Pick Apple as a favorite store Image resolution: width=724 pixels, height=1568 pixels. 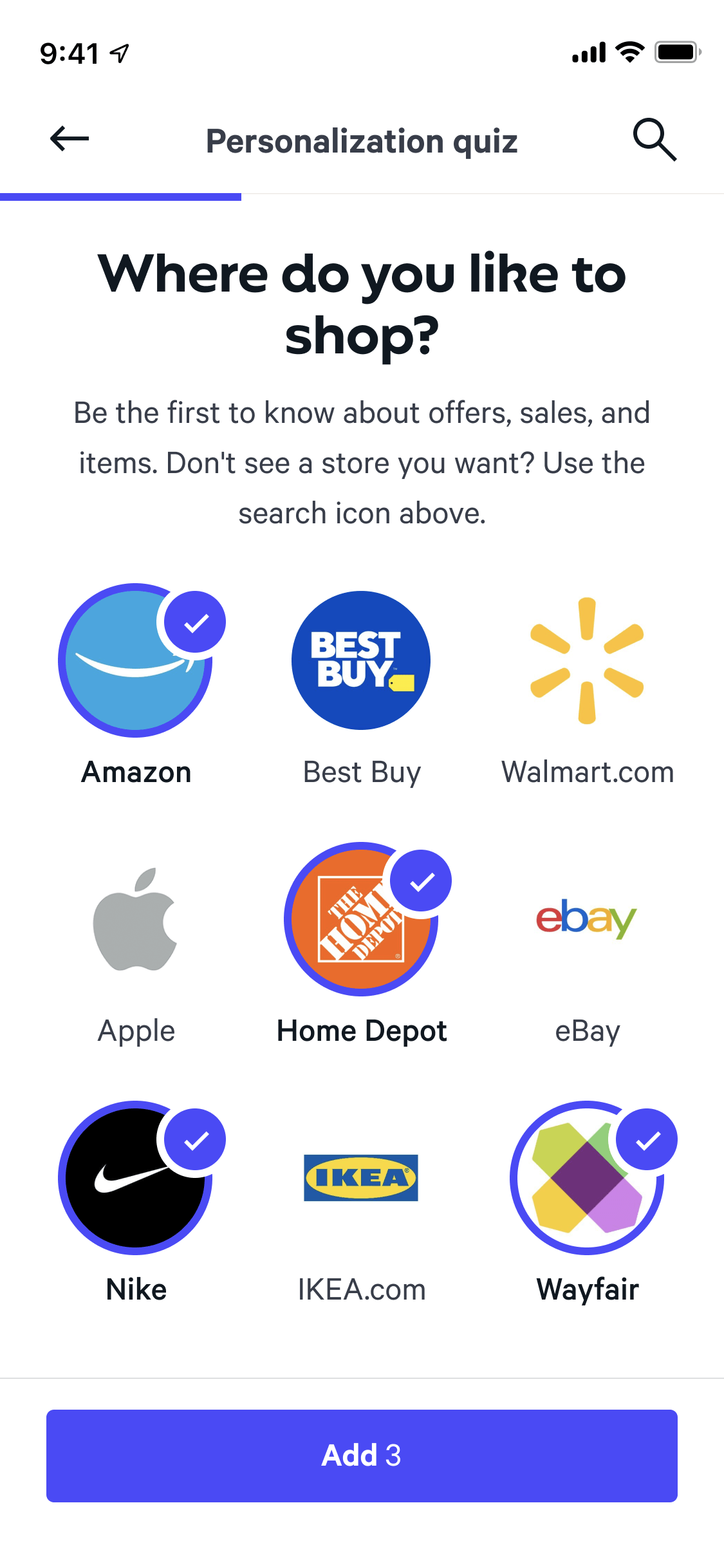pyautogui.click(x=136, y=919)
